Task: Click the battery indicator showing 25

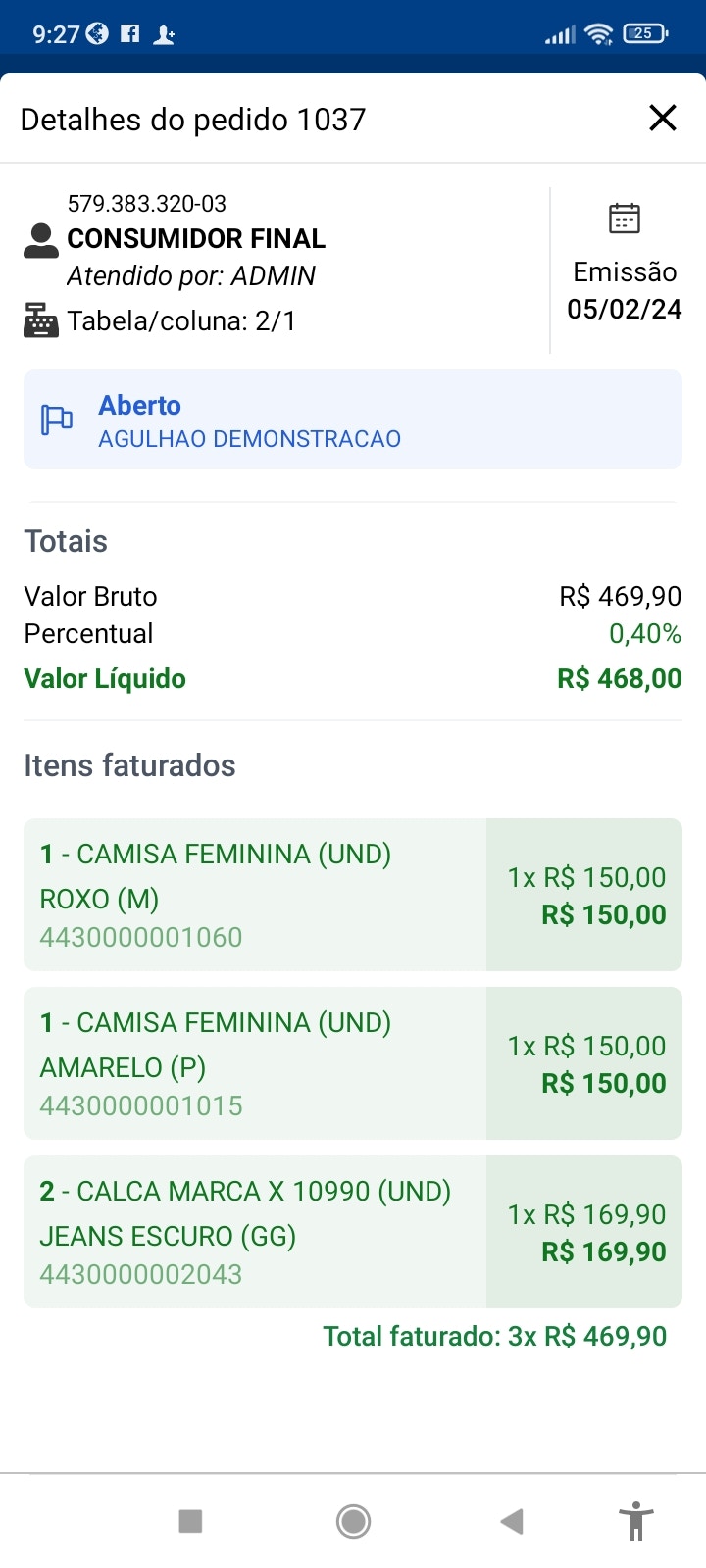Action: 643,32
